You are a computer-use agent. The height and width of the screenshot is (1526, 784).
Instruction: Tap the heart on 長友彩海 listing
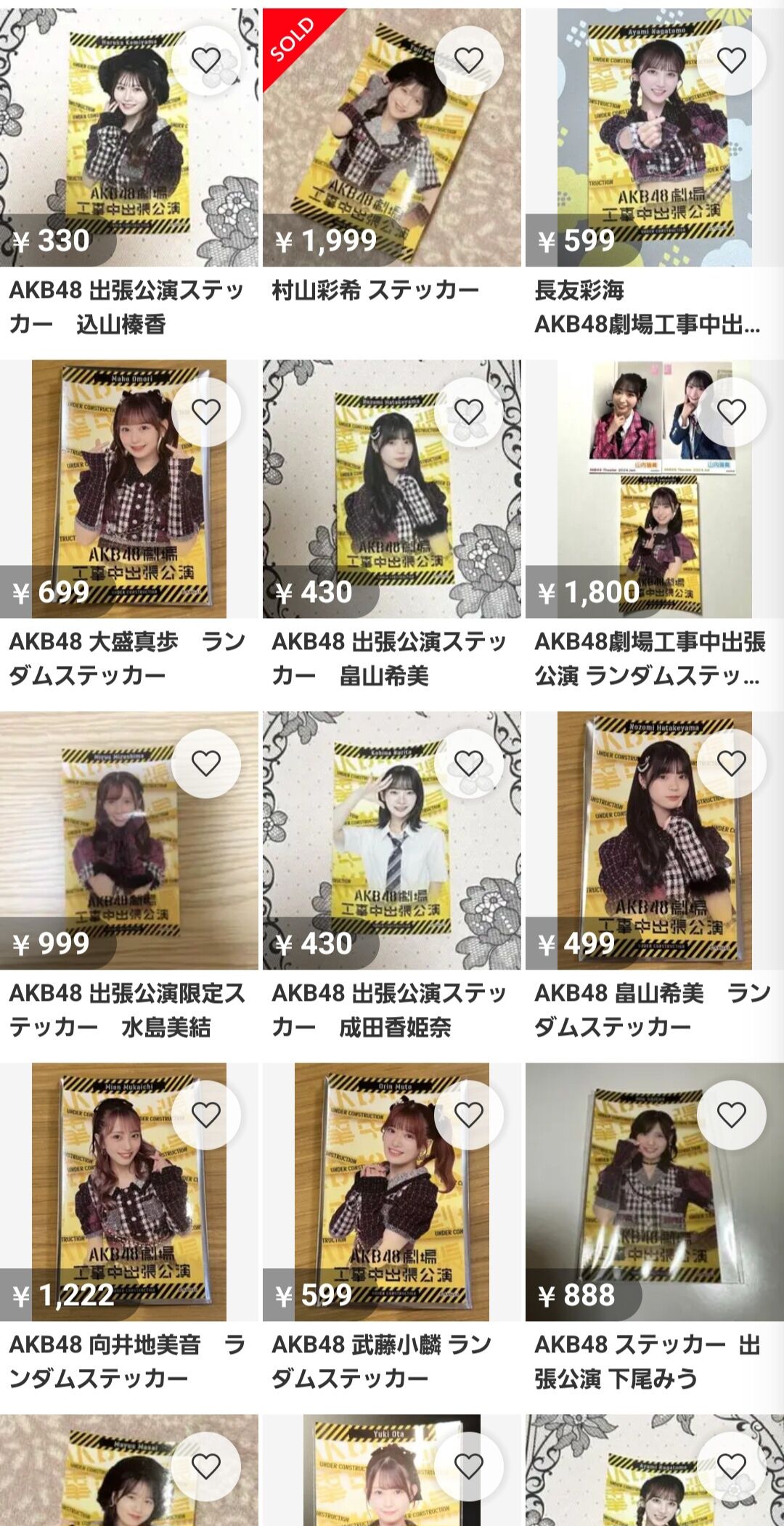pos(731,60)
